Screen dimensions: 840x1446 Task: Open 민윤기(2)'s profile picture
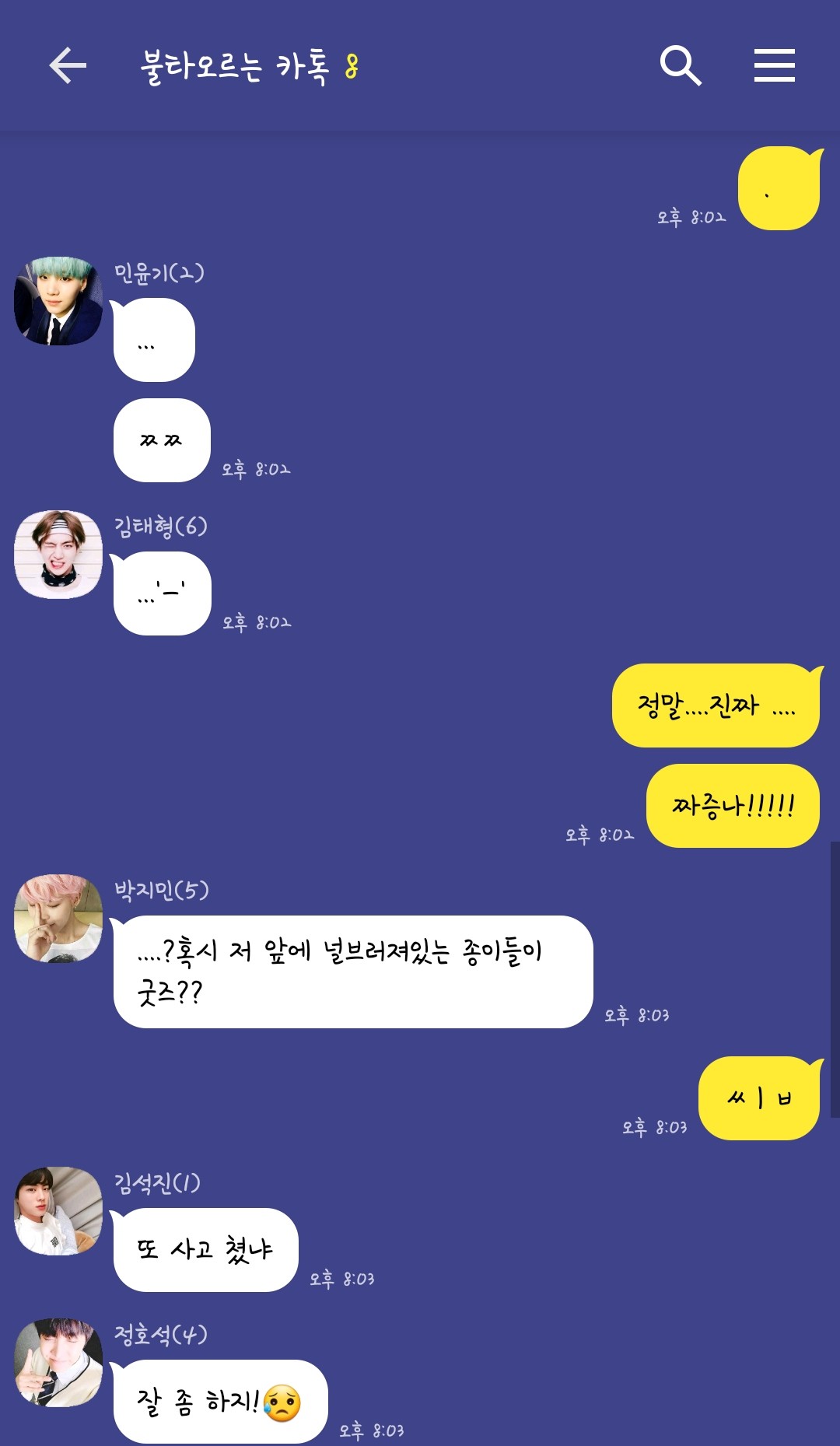58,301
